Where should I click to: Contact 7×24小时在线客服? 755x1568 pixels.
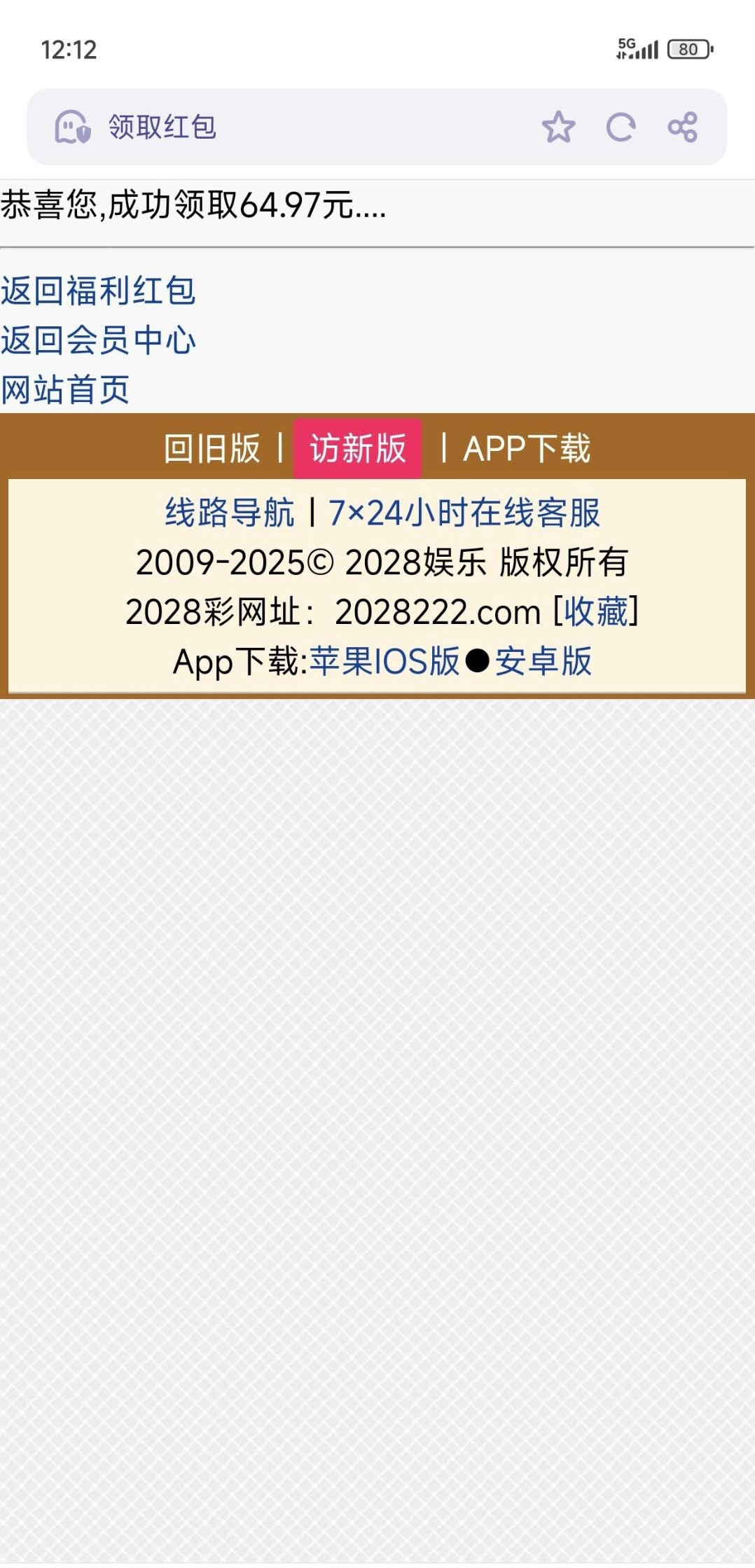point(464,513)
